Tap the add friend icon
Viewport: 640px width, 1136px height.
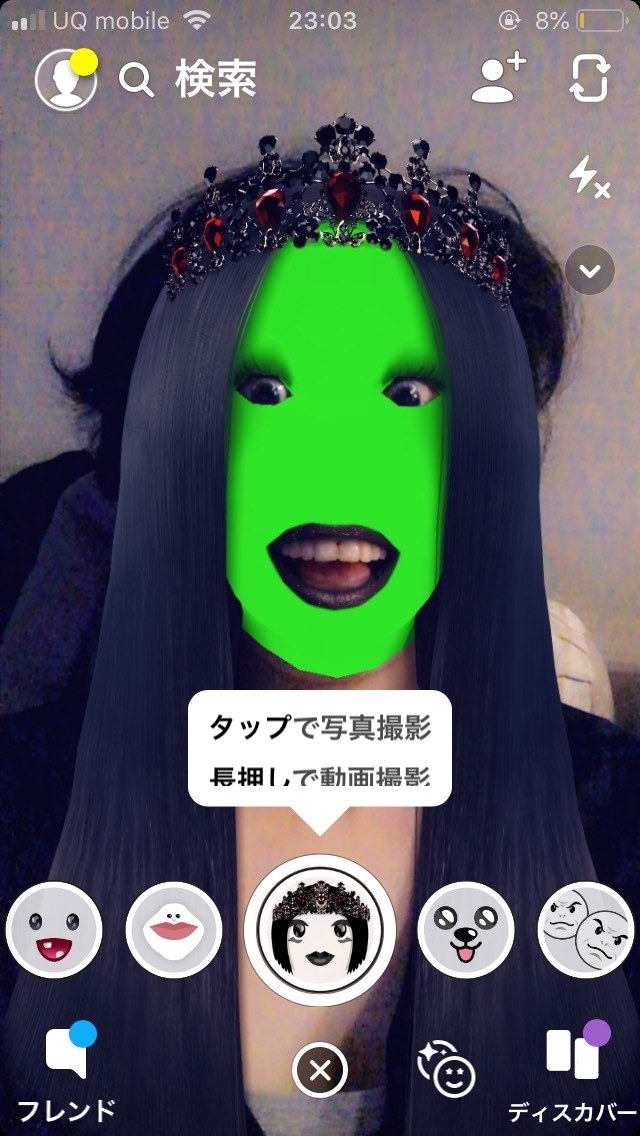498,80
